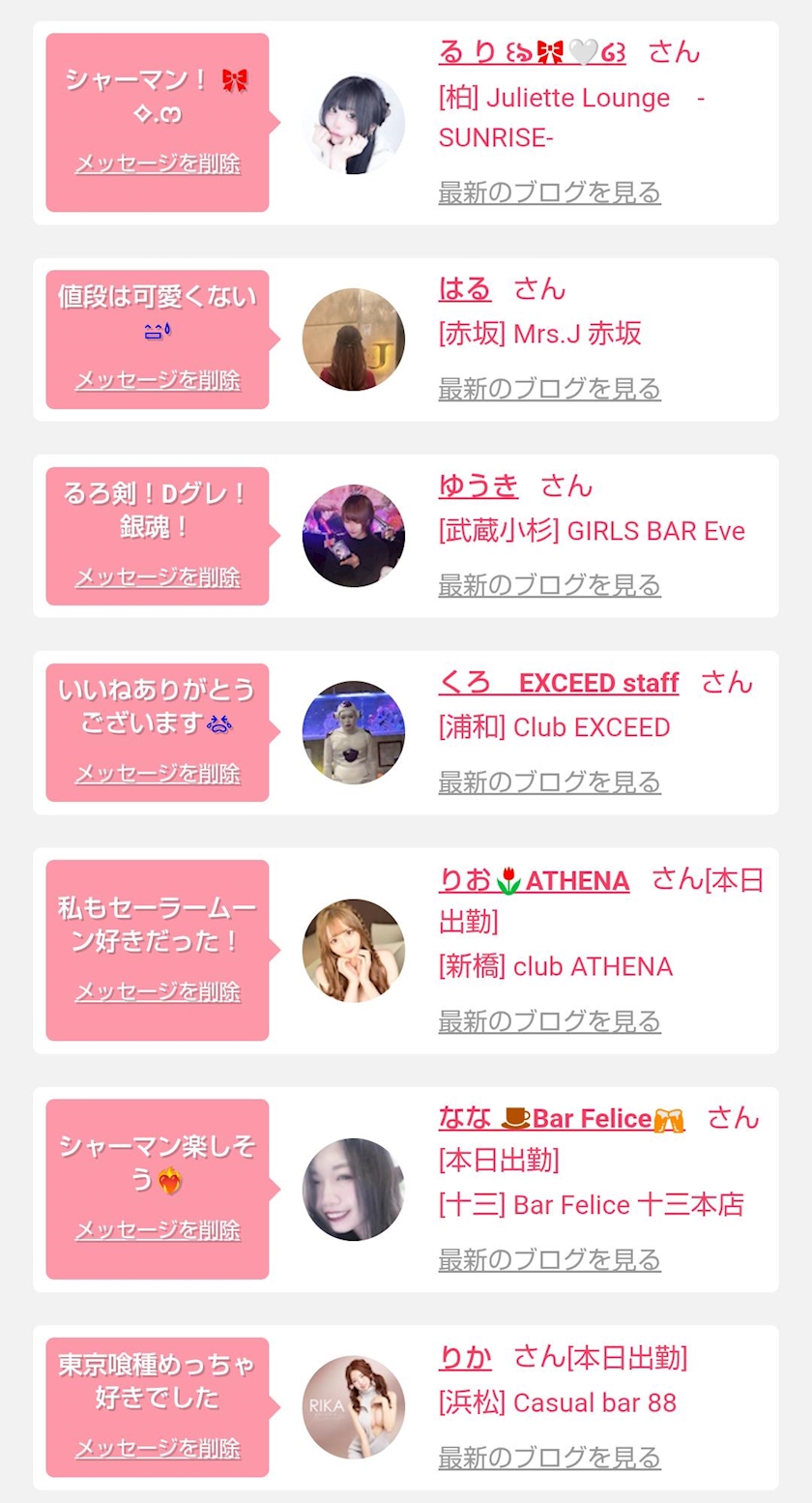Delete the セーラームーン message to りお
The image size is (812, 1503).
(158, 991)
